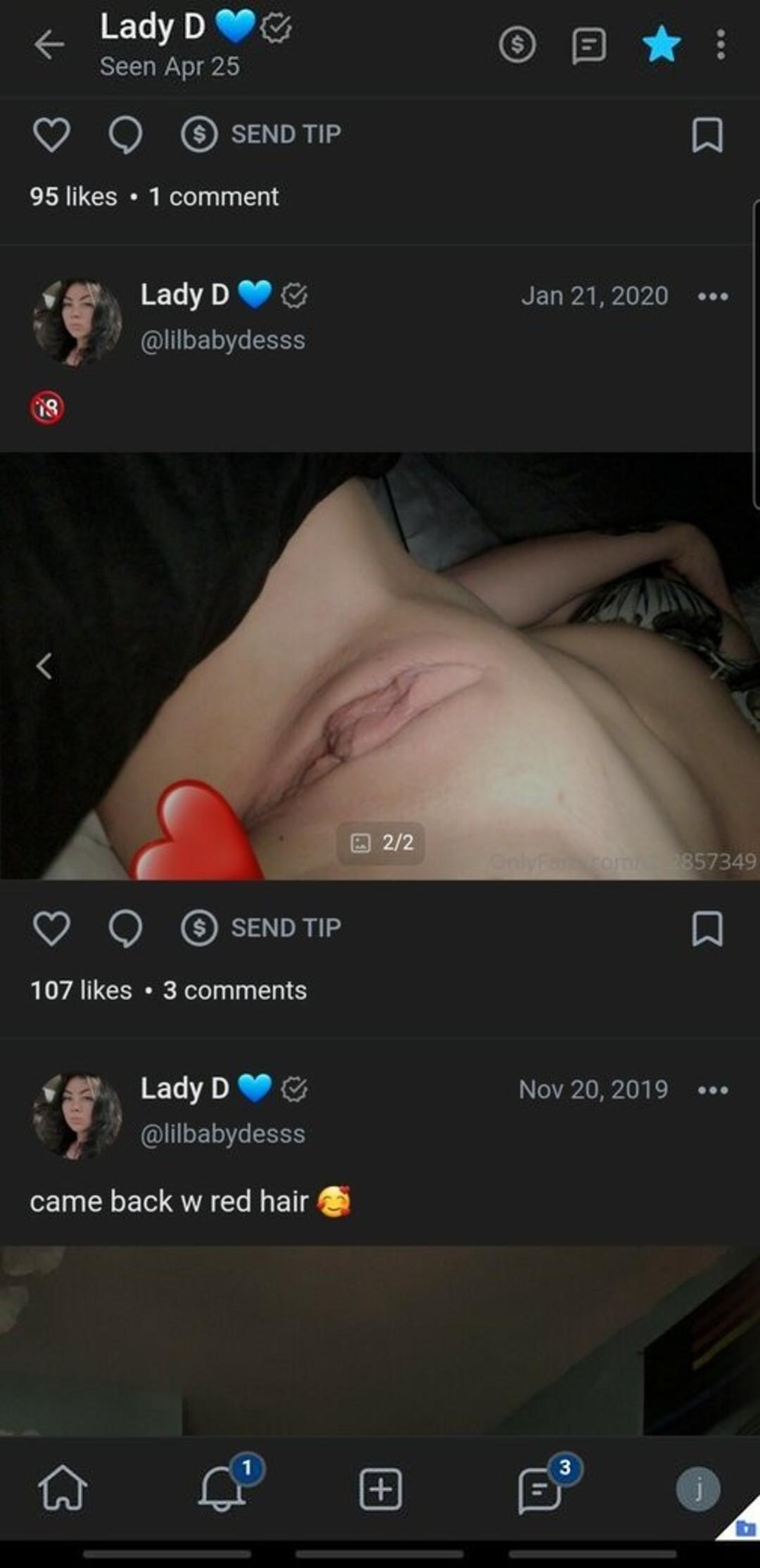Go back with the top arrow

click(49, 45)
